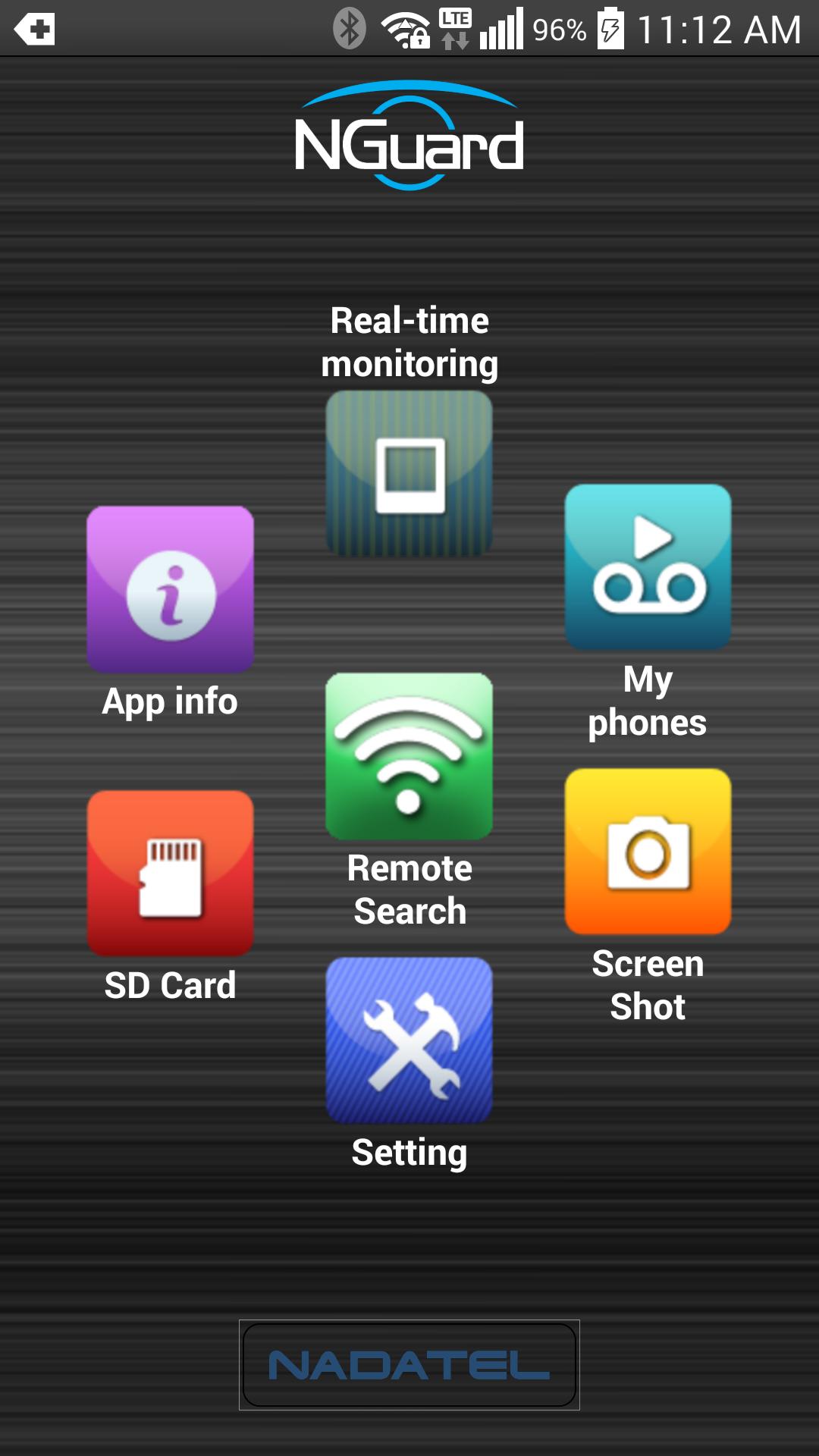
Task: Open My phones playback
Action: click(x=648, y=567)
